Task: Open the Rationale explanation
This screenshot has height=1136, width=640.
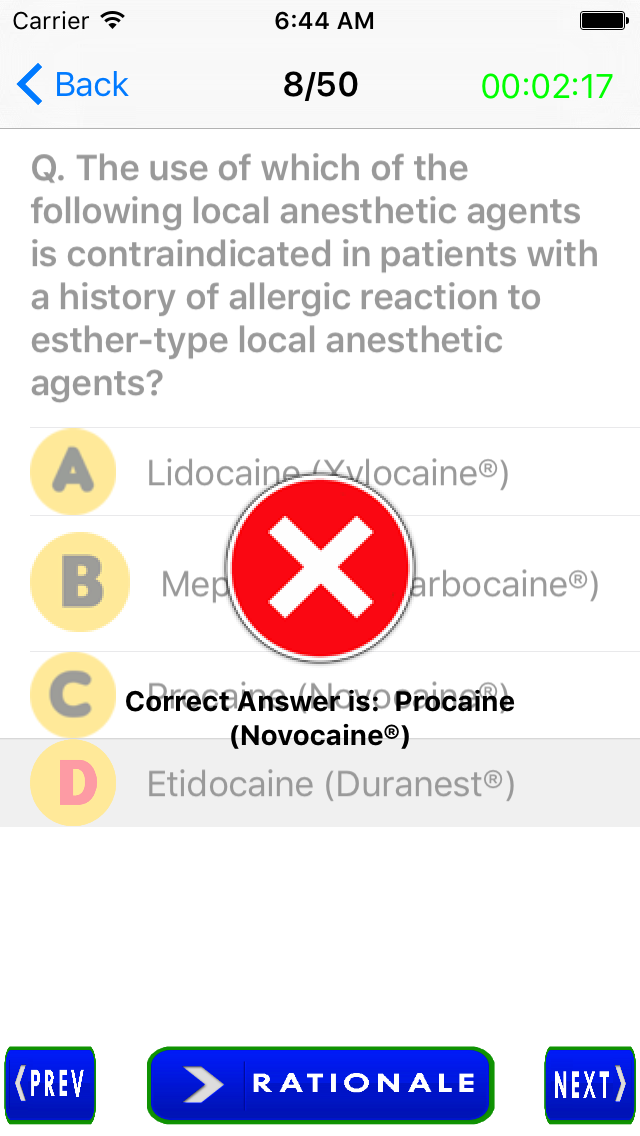Action: pos(320,1083)
